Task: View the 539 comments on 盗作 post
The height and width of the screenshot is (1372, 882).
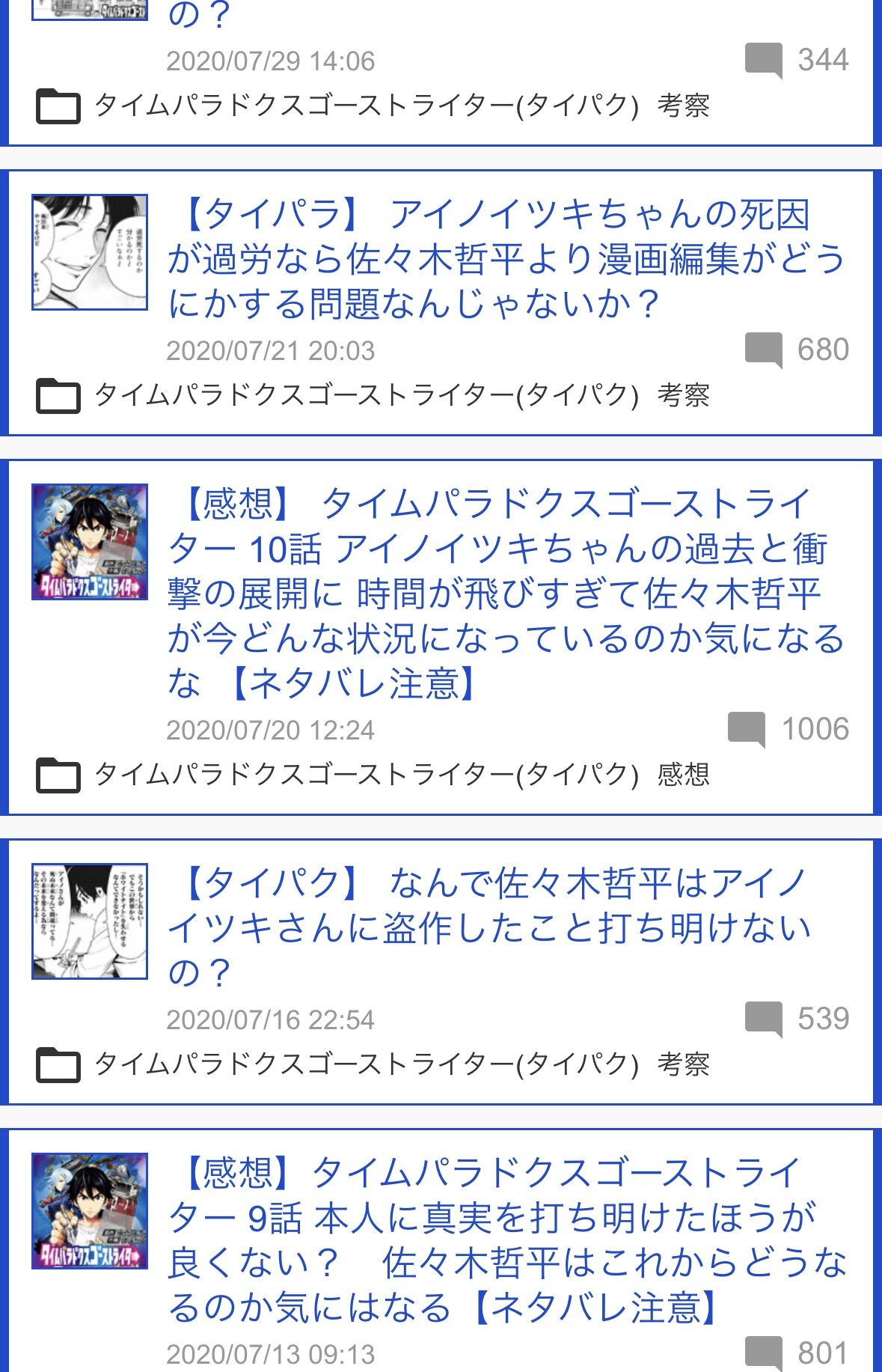Action: tap(797, 1019)
